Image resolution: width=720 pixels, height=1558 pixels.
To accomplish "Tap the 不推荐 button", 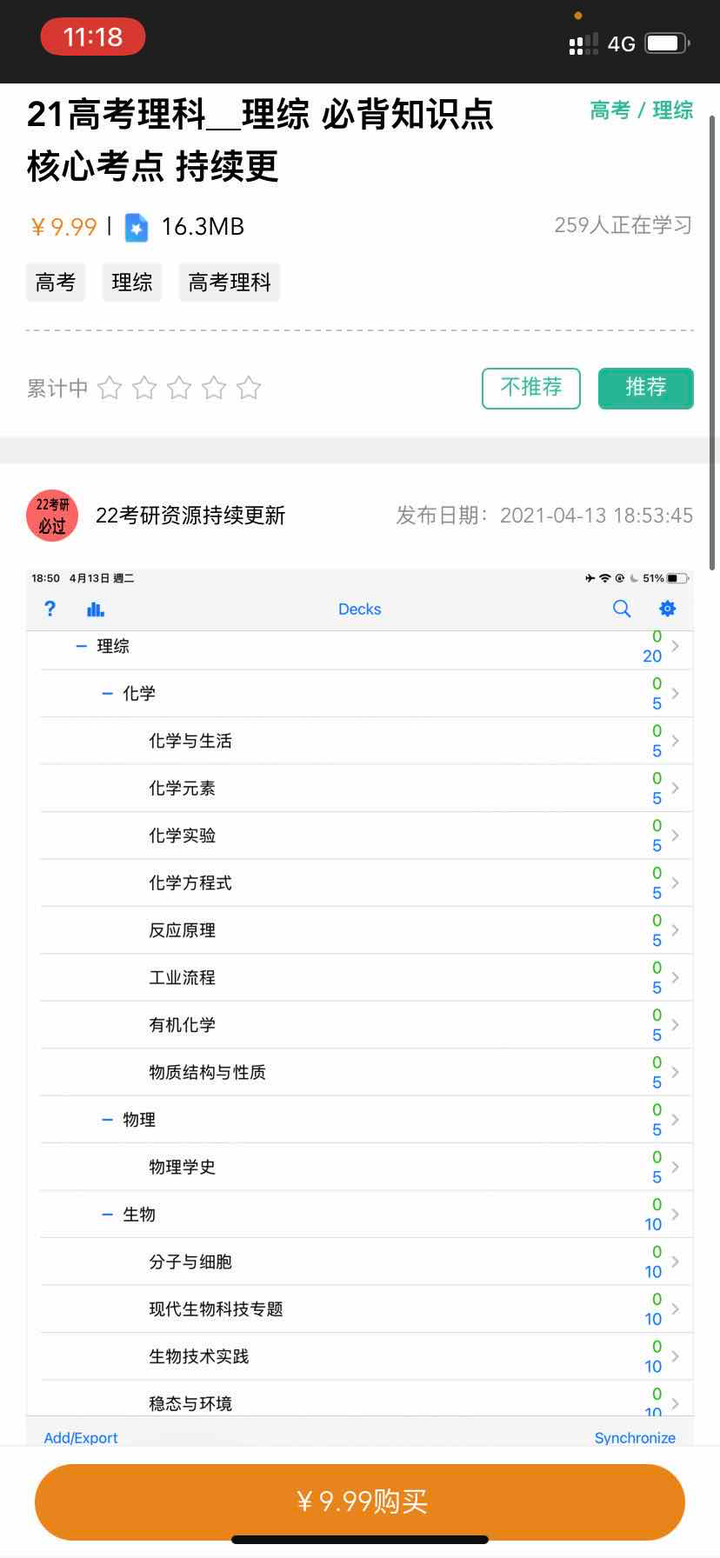I will click(x=531, y=388).
